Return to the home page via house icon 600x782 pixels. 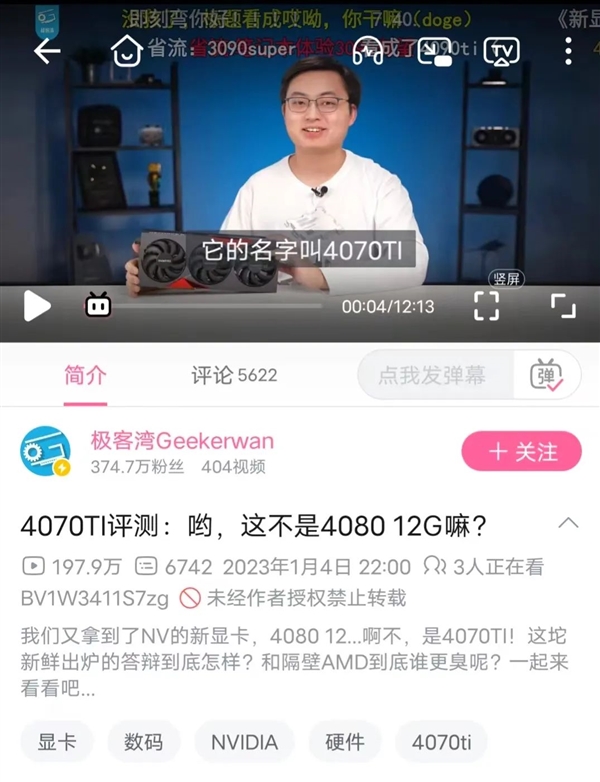(x=125, y=50)
